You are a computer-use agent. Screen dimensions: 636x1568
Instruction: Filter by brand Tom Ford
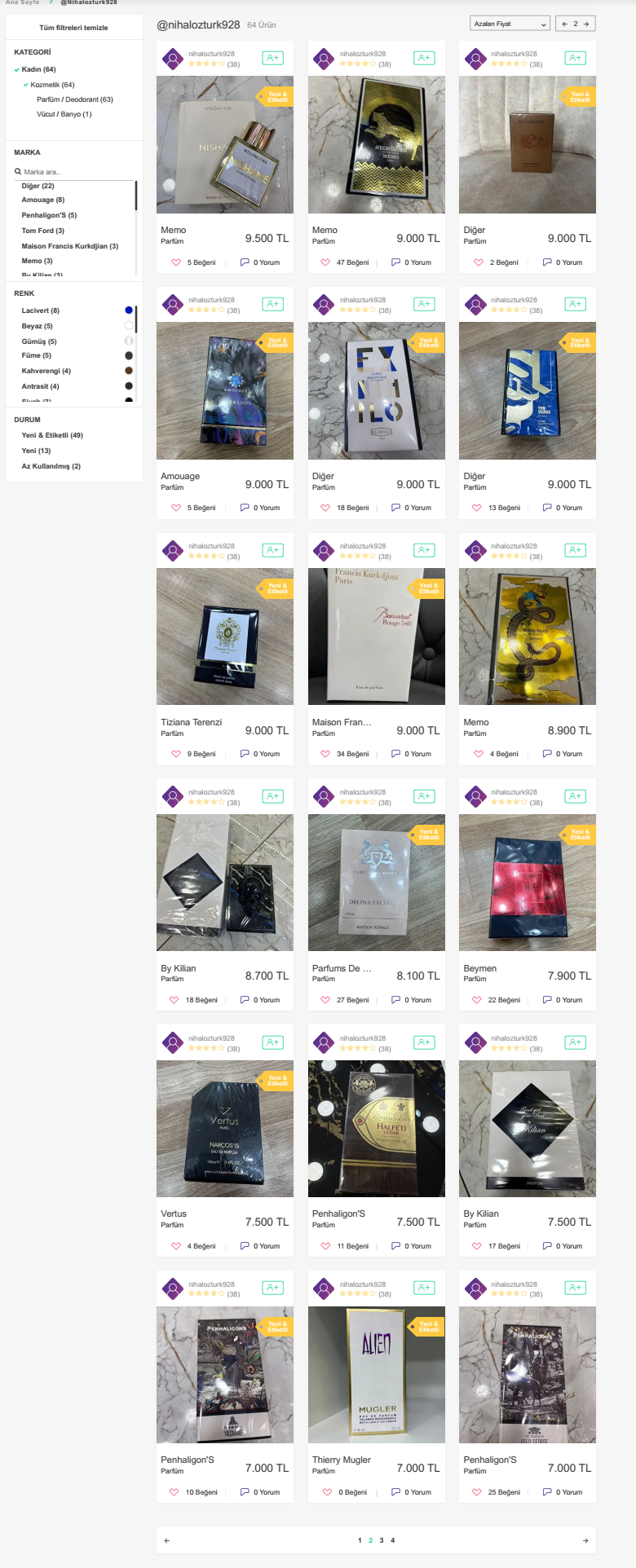pyautogui.click(x=42, y=231)
